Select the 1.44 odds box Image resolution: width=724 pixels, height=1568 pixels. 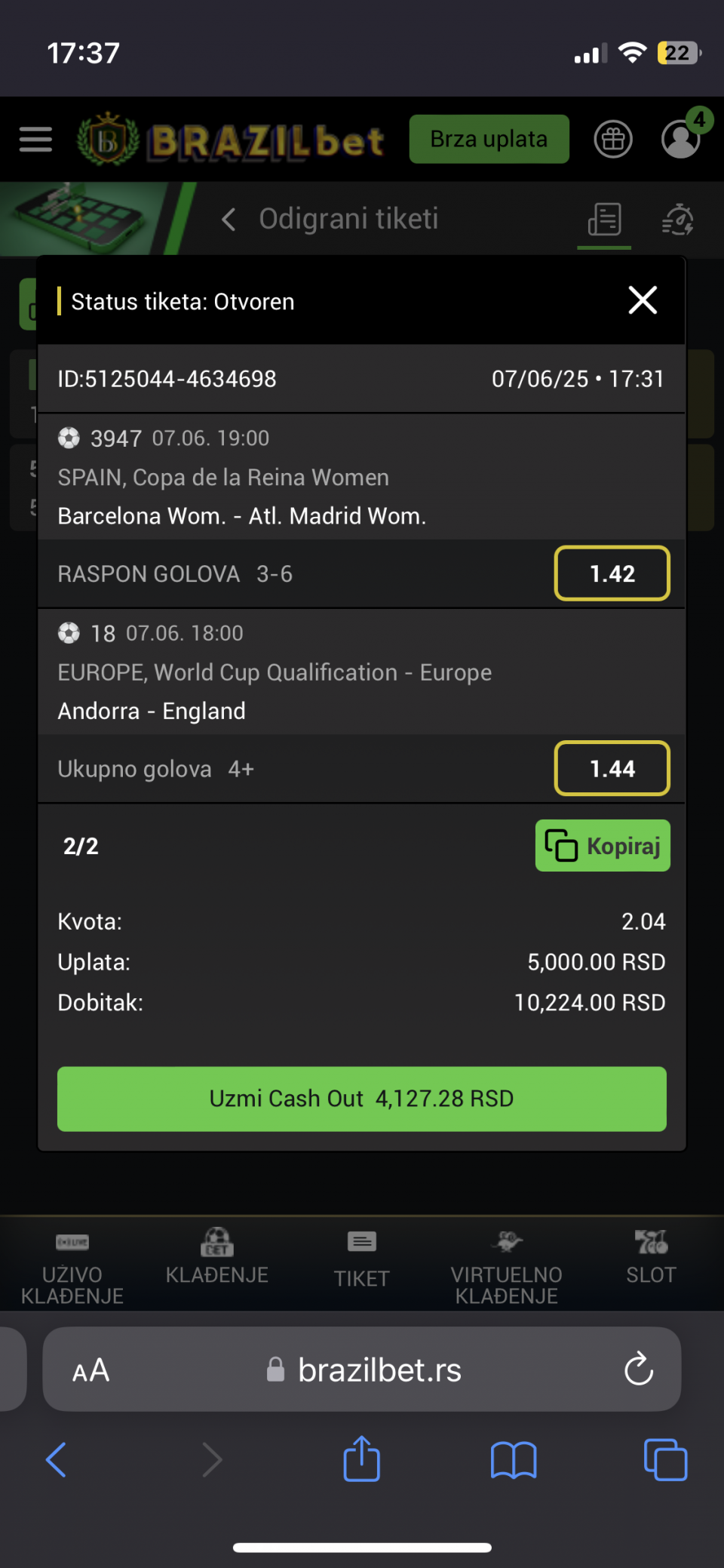[x=612, y=768]
